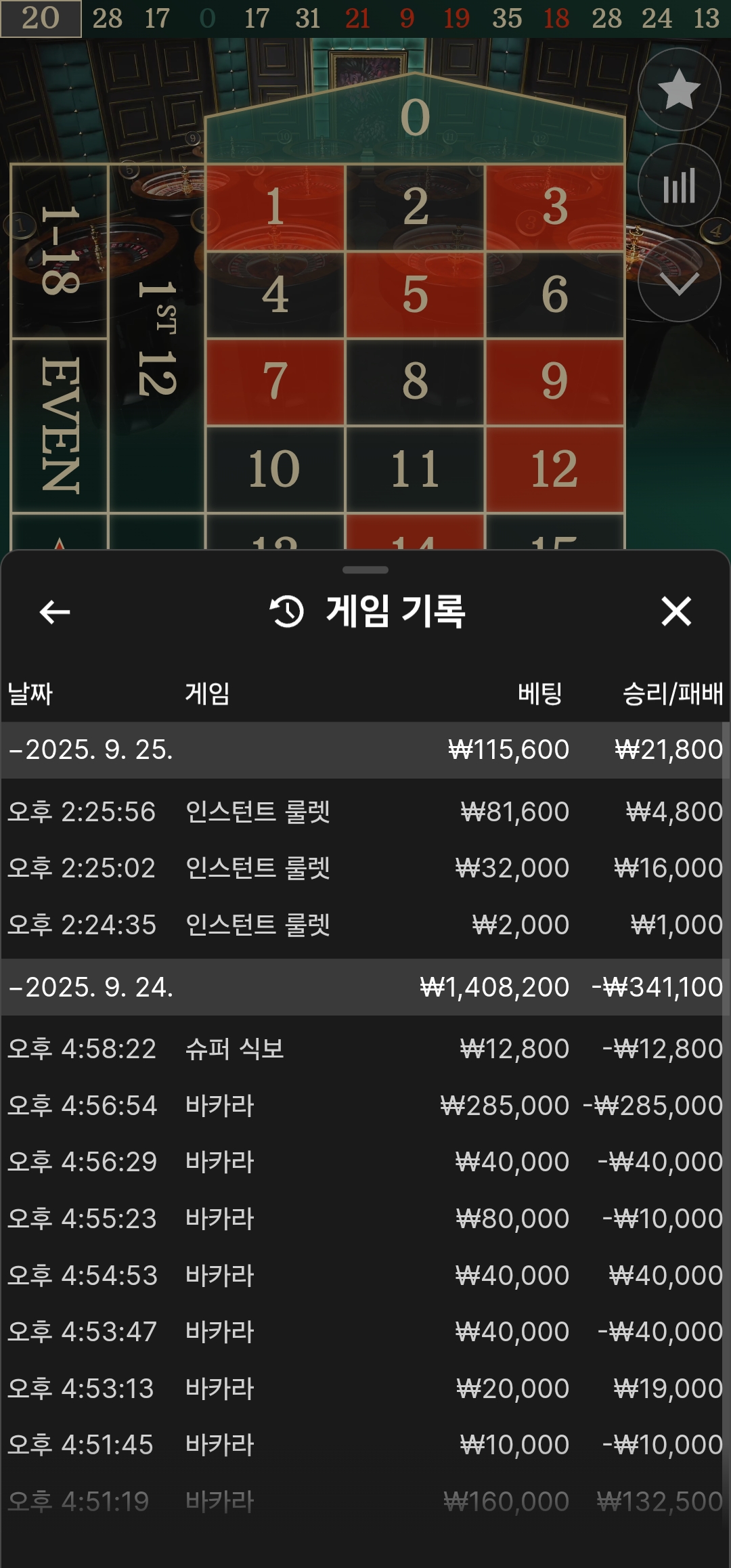
Task: Select the EVEN bet spot
Action: coord(60,425)
